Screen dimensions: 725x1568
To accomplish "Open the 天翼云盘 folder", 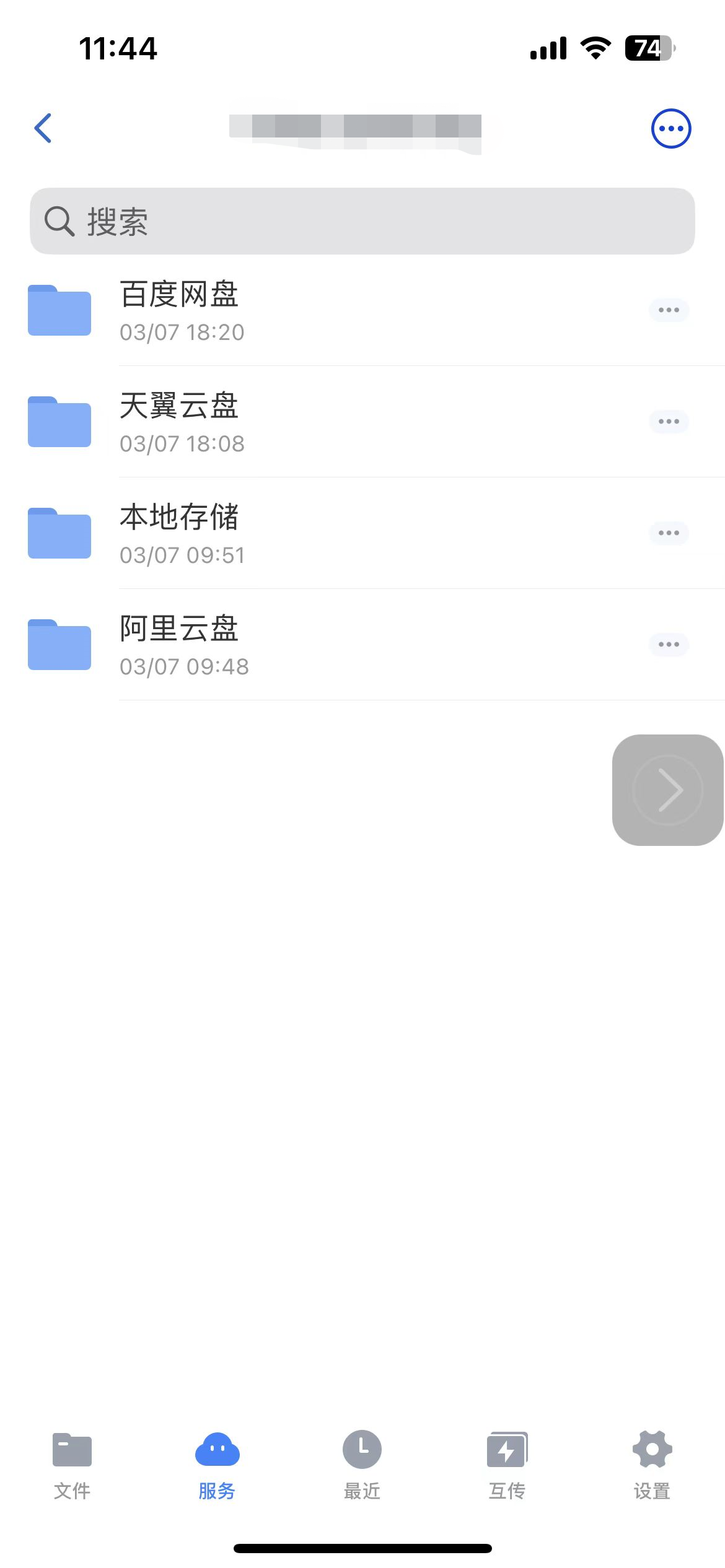I will pyautogui.click(x=362, y=422).
